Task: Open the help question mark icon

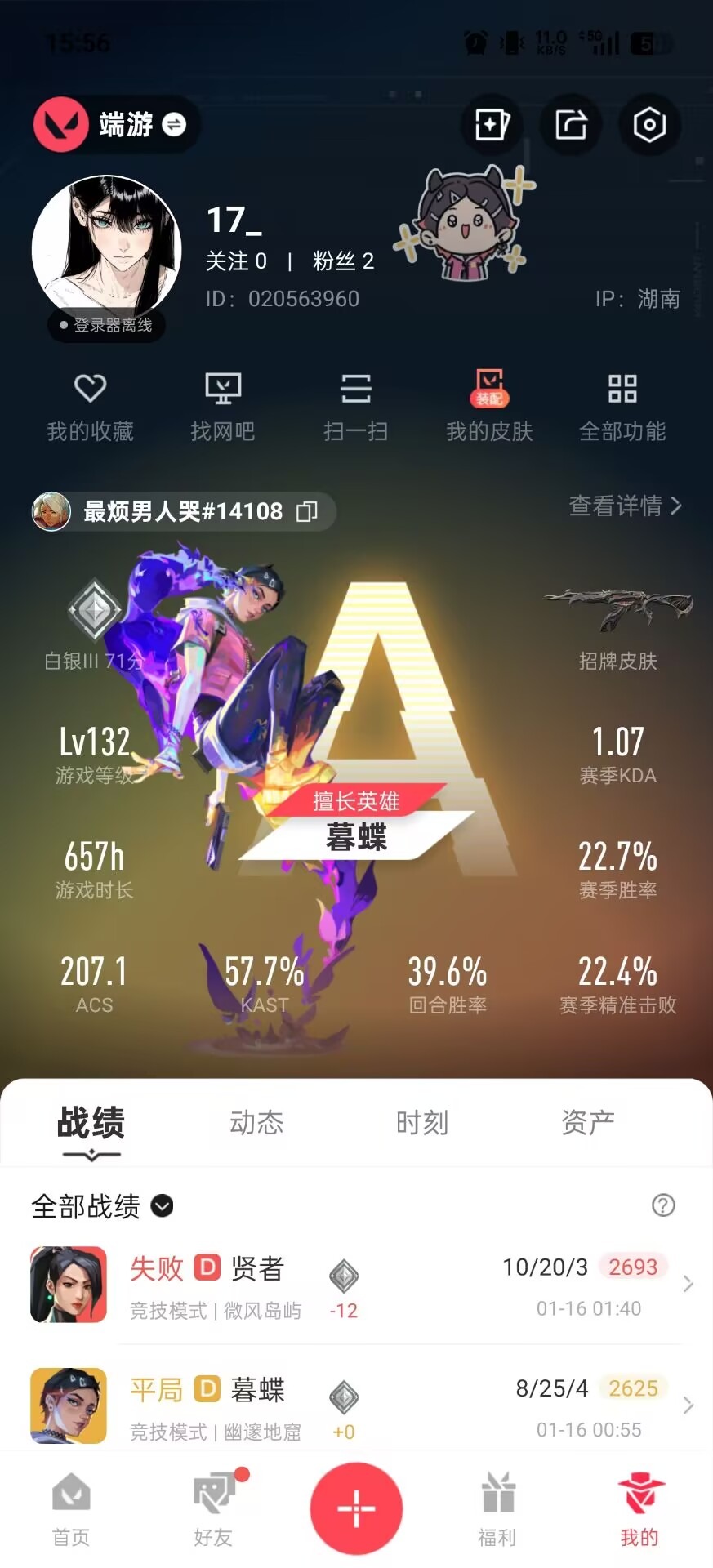Action: (663, 1205)
